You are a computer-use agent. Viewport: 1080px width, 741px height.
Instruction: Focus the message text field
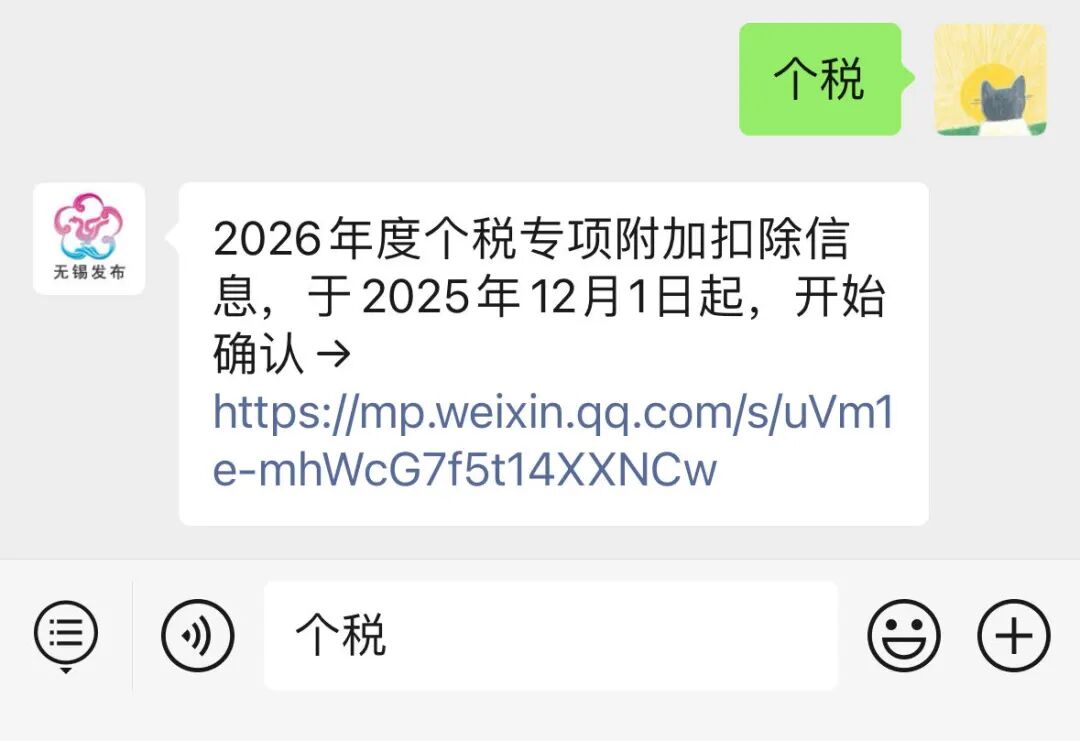coord(550,636)
